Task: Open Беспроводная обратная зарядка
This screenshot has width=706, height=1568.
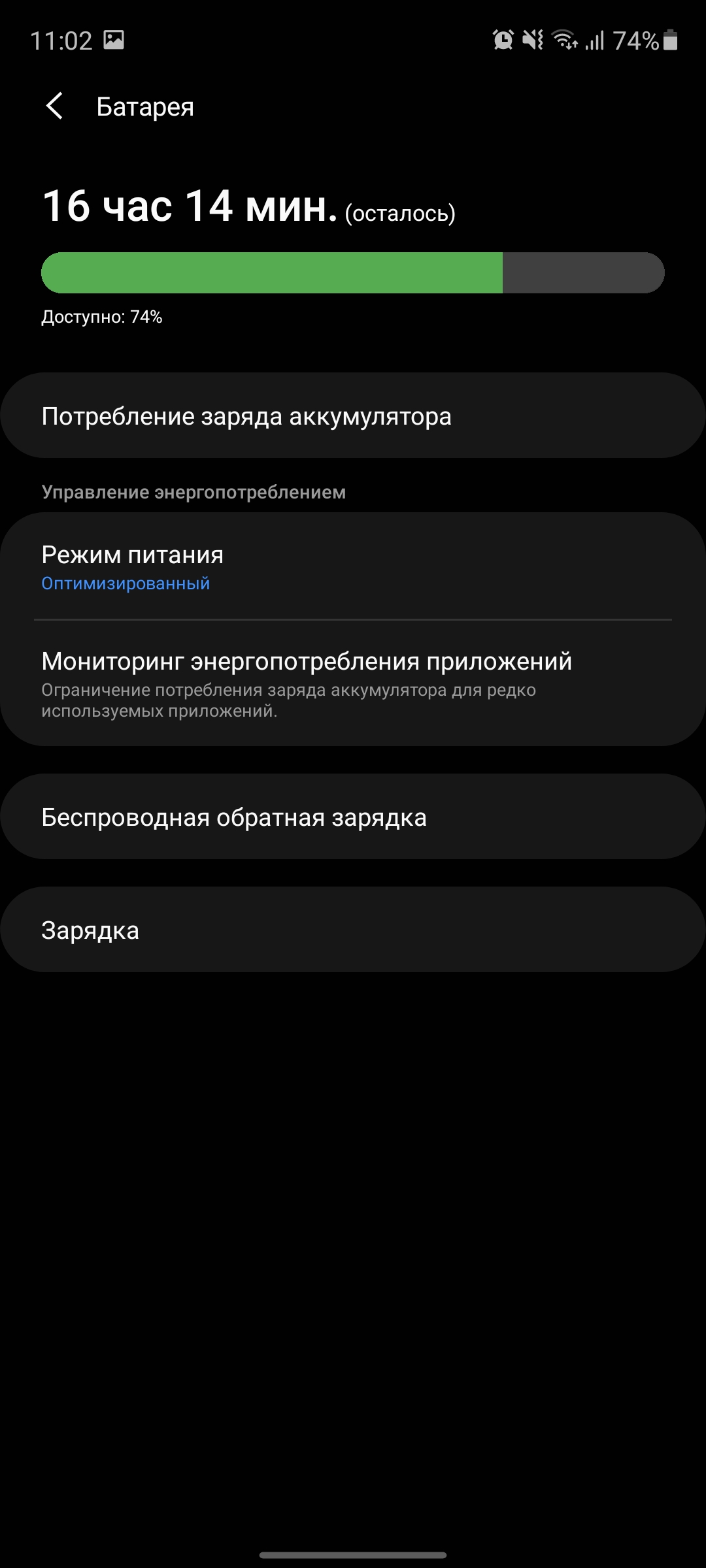Action: tap(353, 817)
